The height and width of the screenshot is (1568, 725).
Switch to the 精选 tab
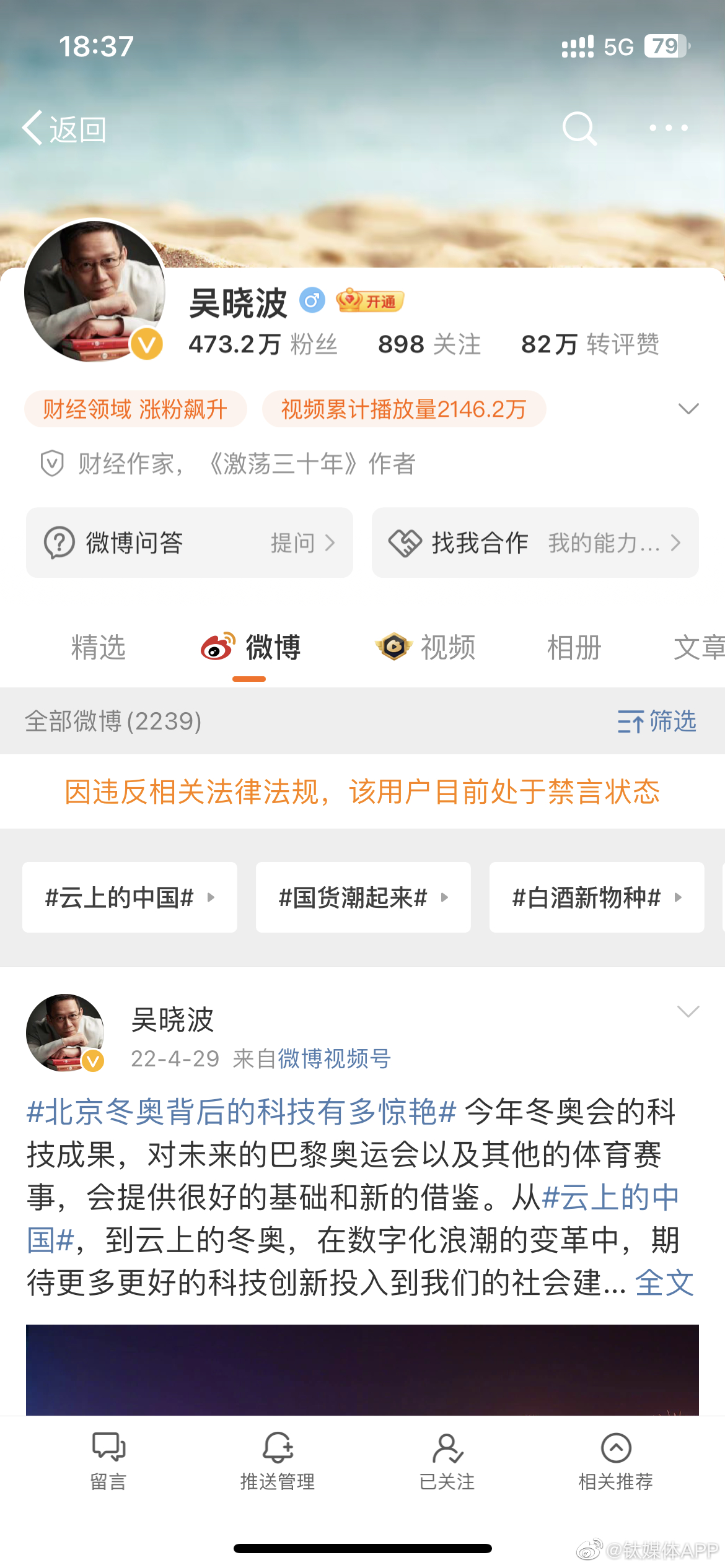click(x=98, y=648)
